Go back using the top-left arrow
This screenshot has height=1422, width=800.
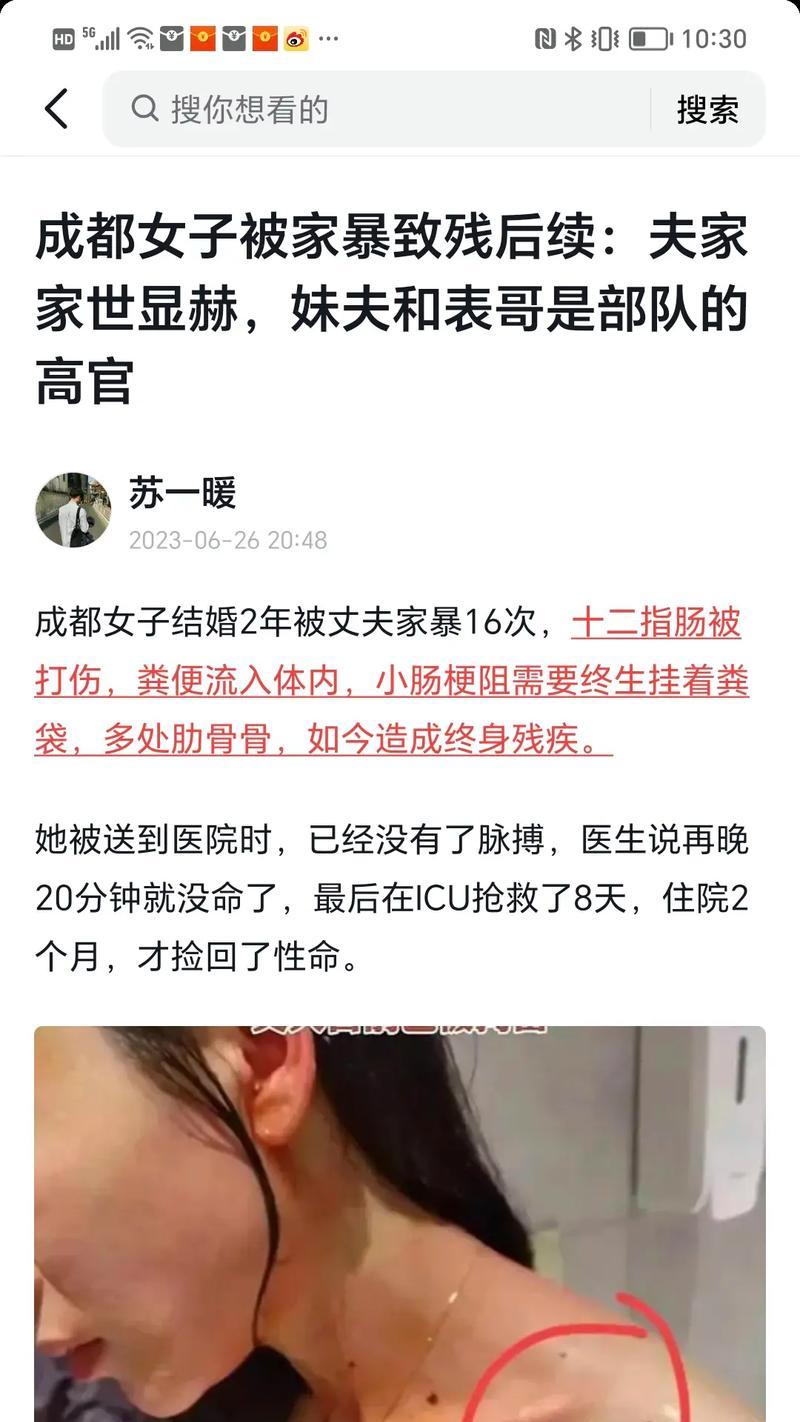click(x=57, y=109)
